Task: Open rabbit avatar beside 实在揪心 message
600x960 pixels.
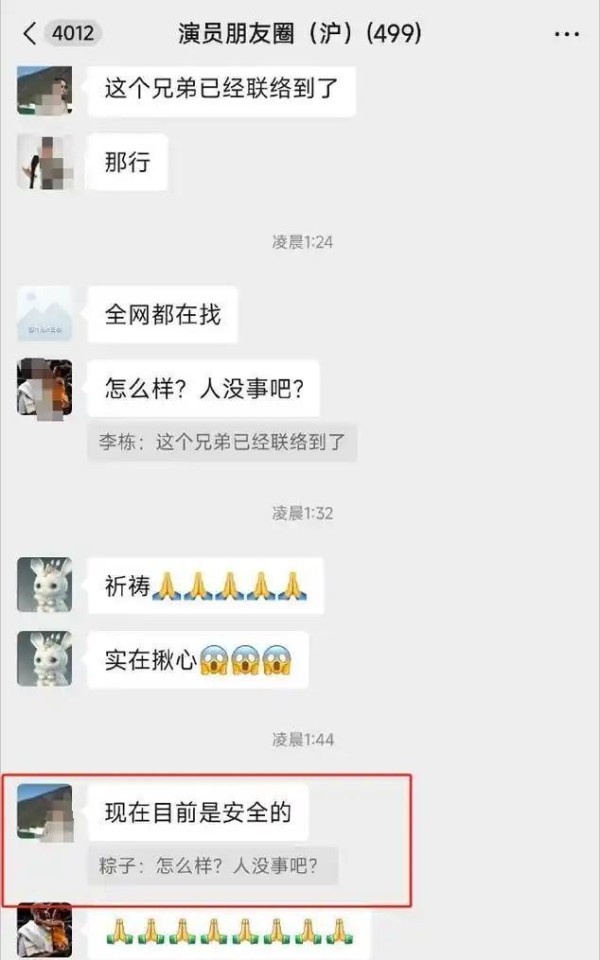Action: 45,659
